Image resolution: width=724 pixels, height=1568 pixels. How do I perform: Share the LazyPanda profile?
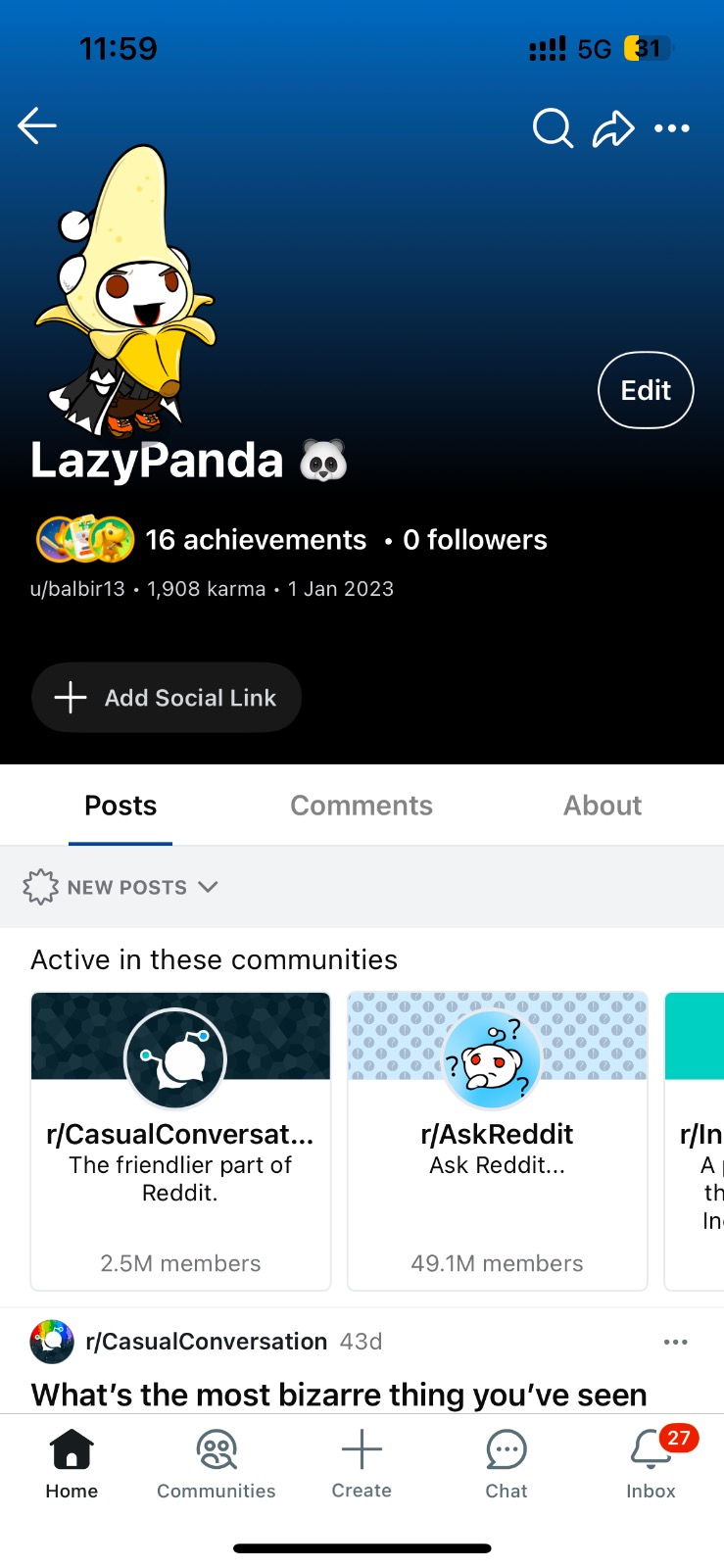click(613, 128)
